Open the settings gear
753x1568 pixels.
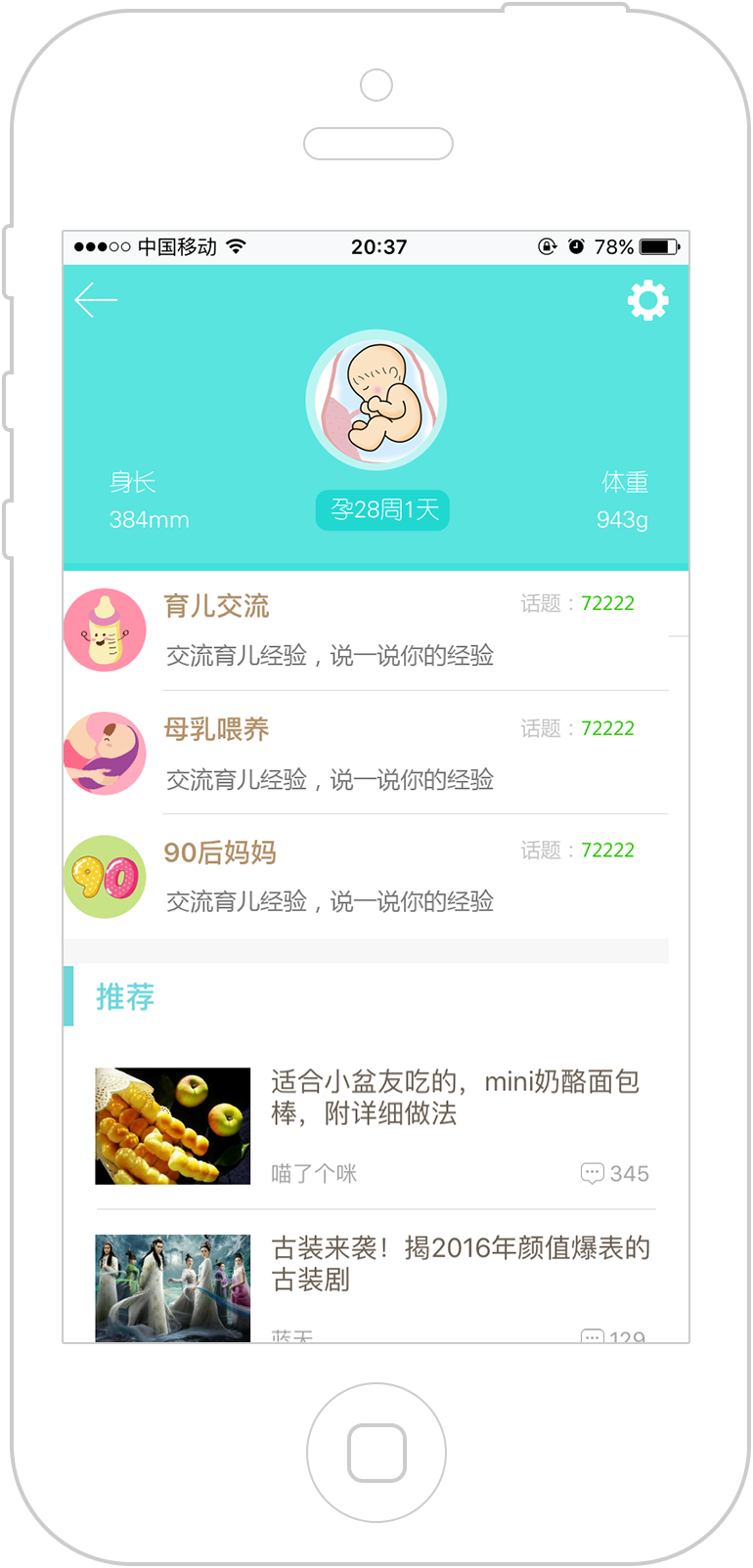[x=647, y=301]
